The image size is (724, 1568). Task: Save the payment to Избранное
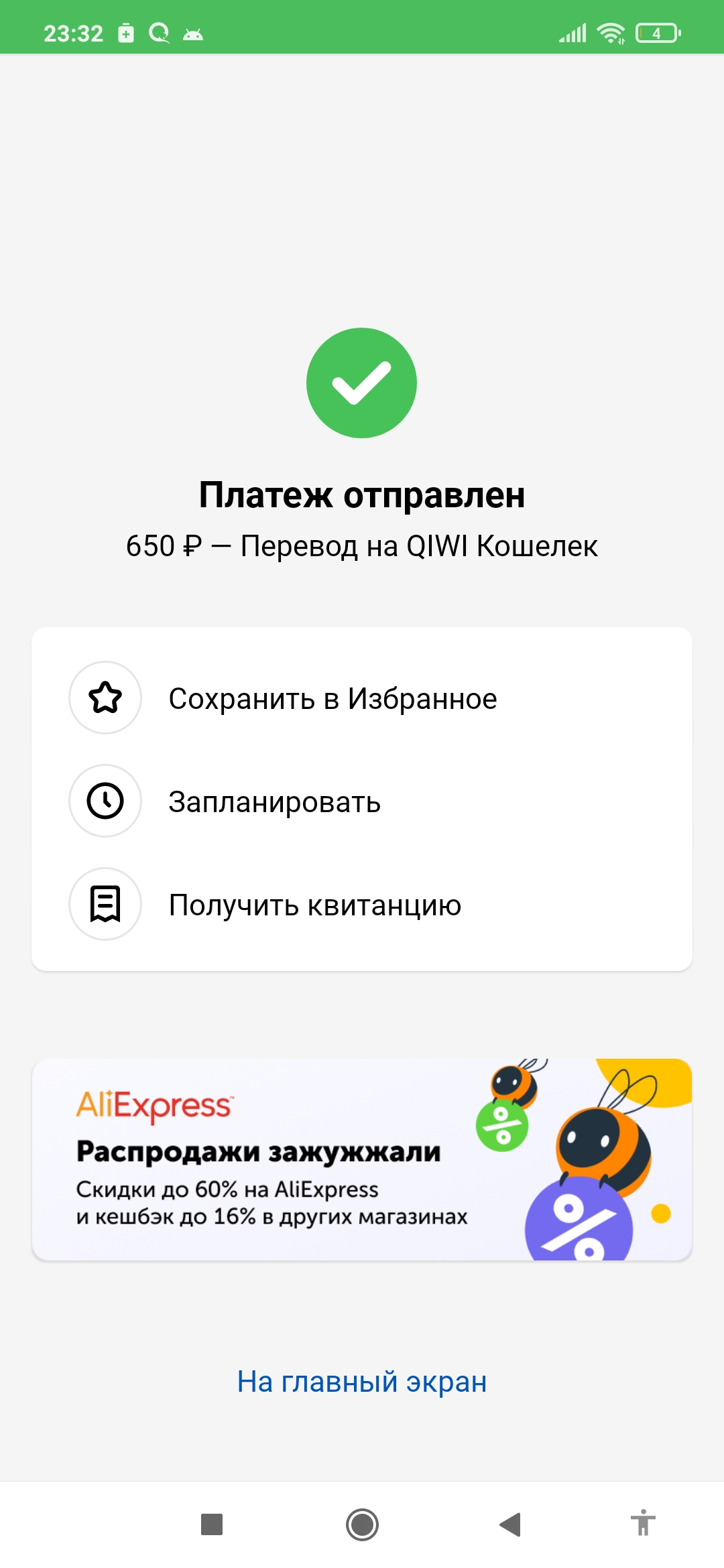click(x=362, y=698)
